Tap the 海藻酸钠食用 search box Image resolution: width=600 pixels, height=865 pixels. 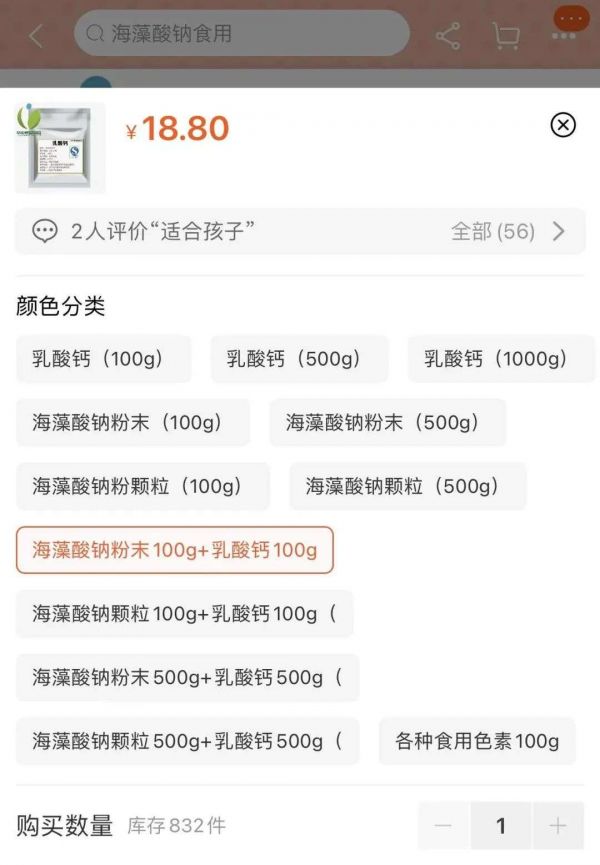click(x=241, y=34)
